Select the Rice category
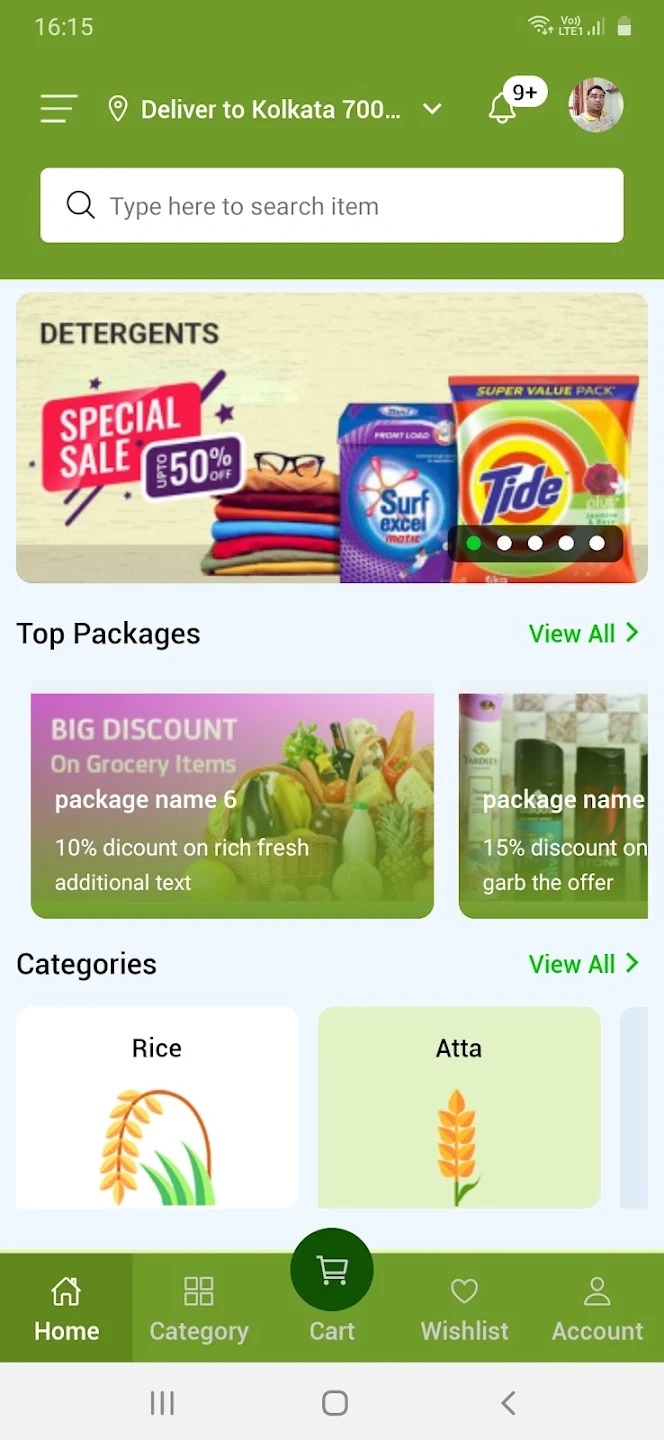This screenshot has width=664, height=1440. click(157, 1108)
